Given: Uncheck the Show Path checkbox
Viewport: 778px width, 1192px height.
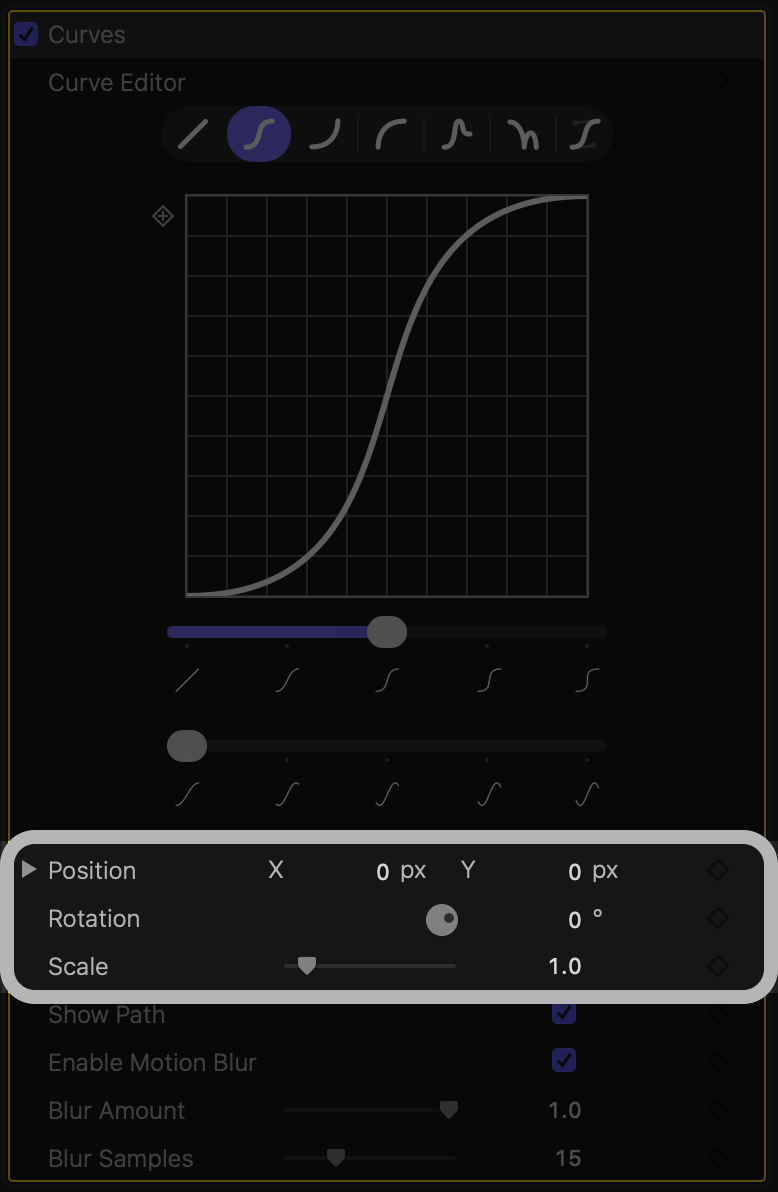Looking at the screenshot, I should tap(564, 1013).
